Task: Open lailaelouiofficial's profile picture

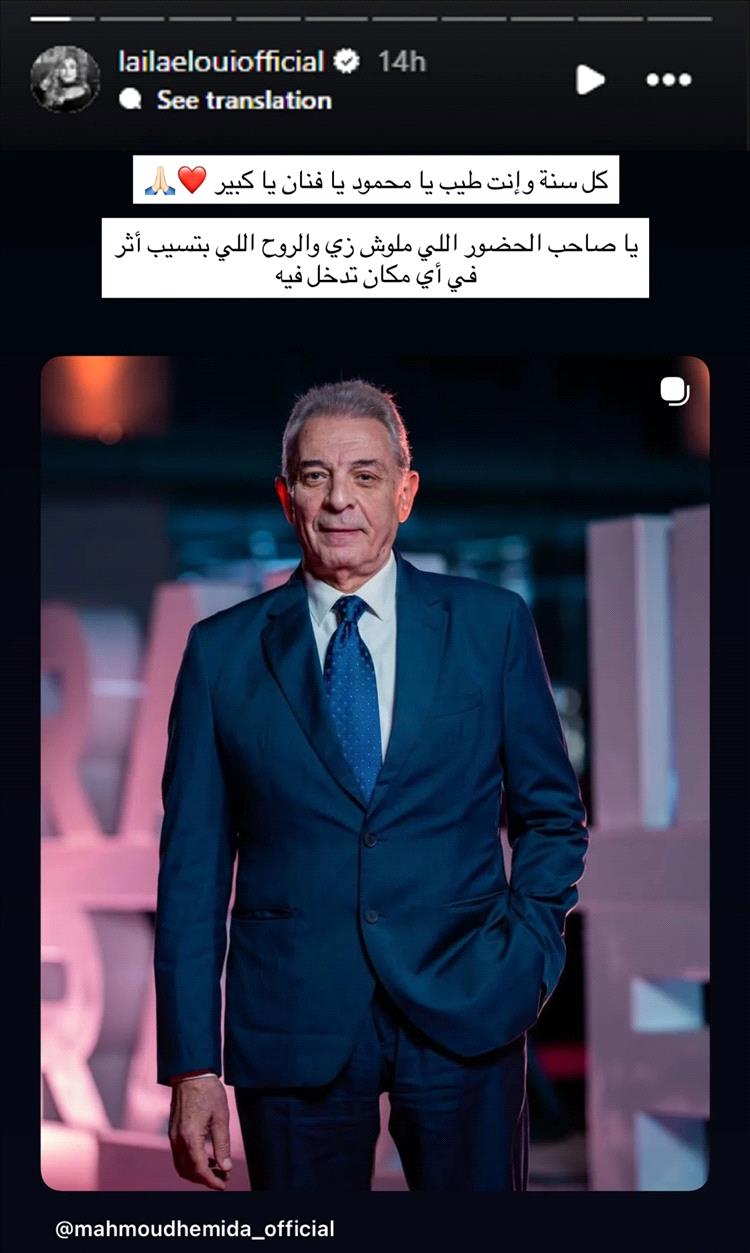Action: tap(65, 79)
